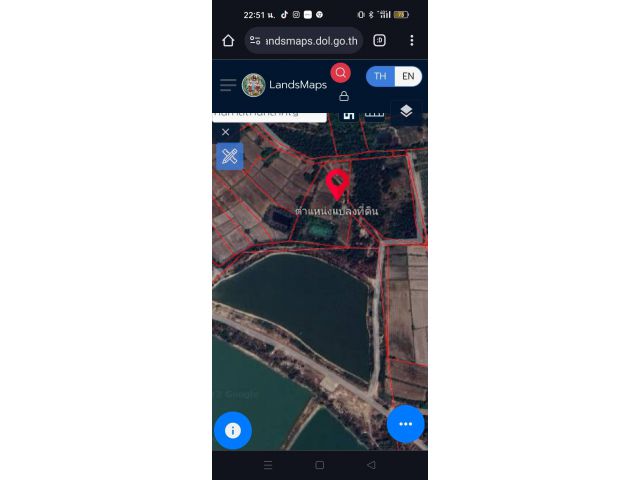The width and height of the screenshot is (640, 480).
Task: Open the browser home page
Action: tap(228, 41)
